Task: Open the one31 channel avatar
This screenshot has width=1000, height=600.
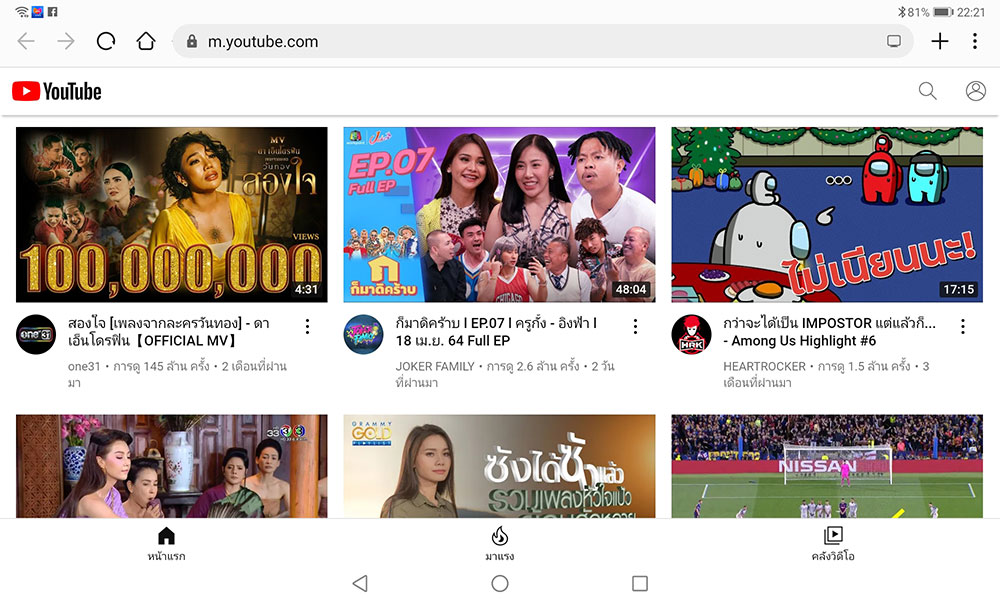Action: pyautogui.click(x=36, y=334)
